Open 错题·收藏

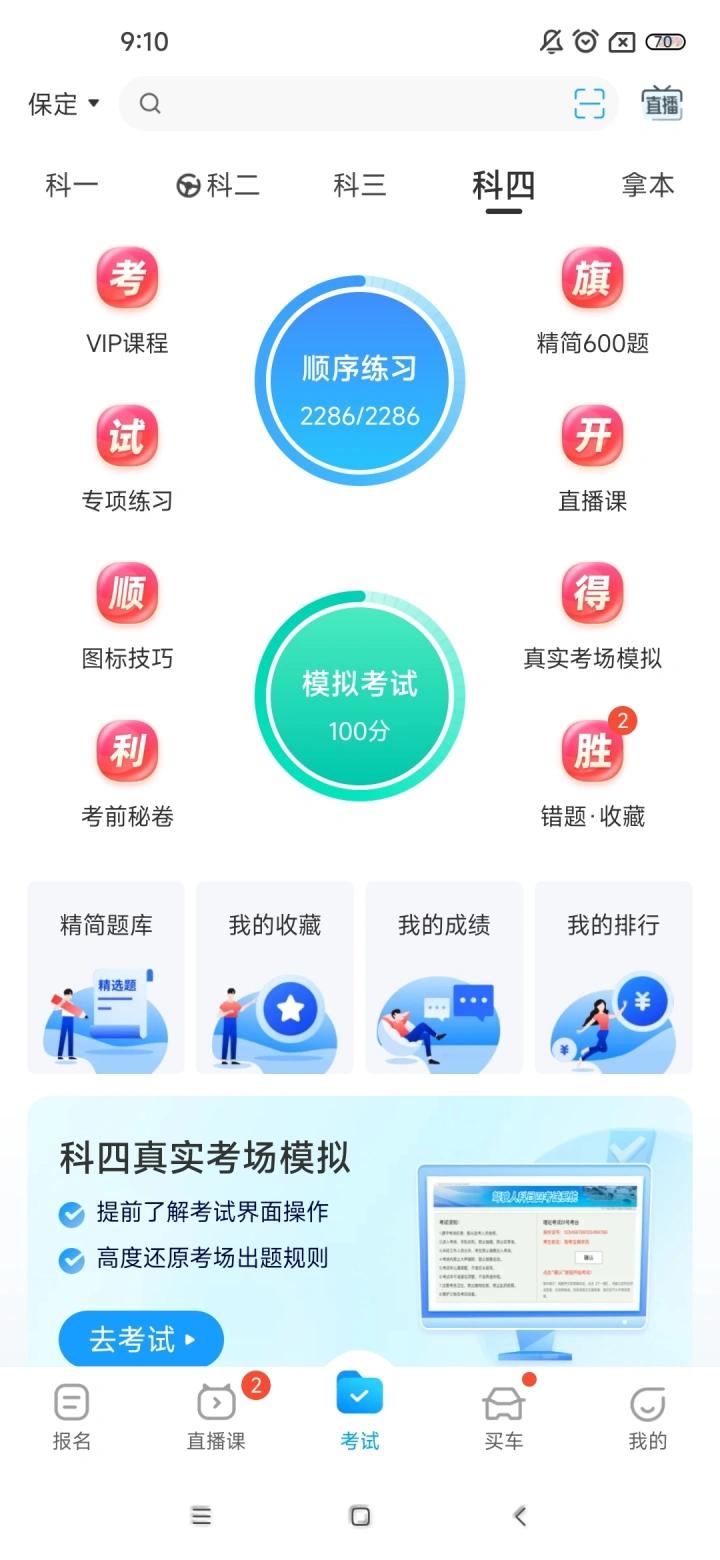click(x=592, y=774)
